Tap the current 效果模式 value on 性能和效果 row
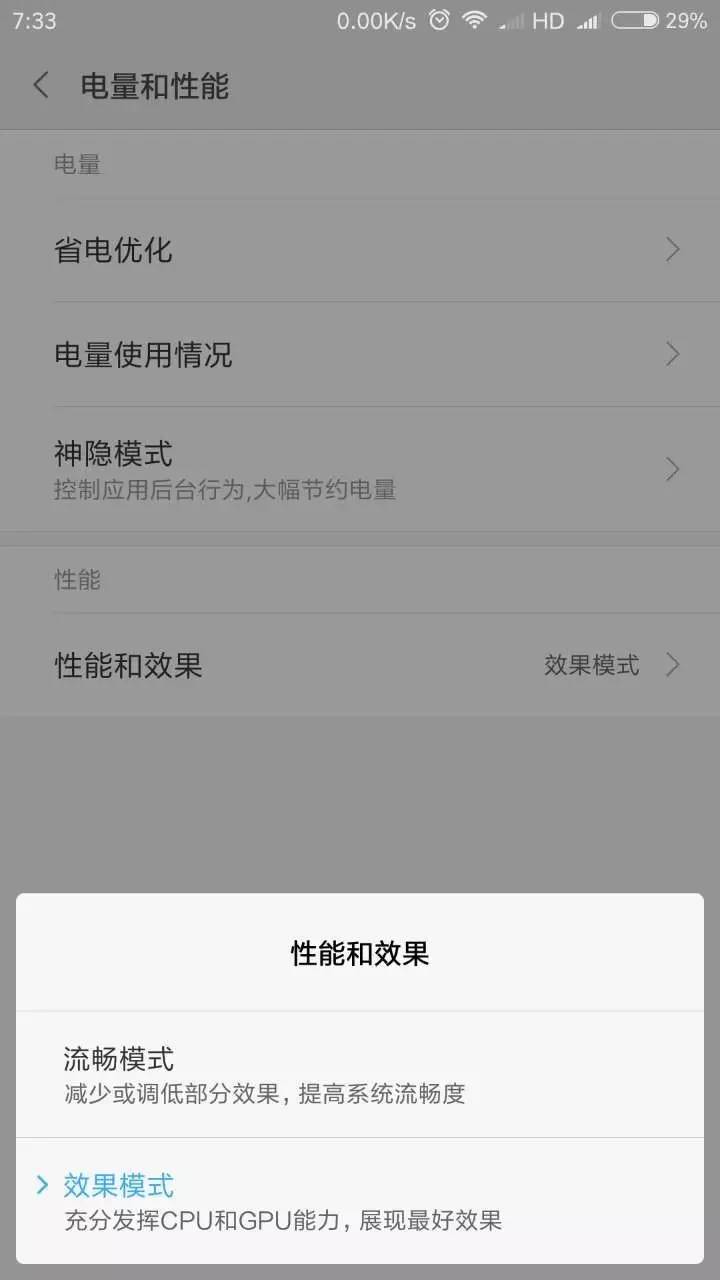 click(591, 665)
